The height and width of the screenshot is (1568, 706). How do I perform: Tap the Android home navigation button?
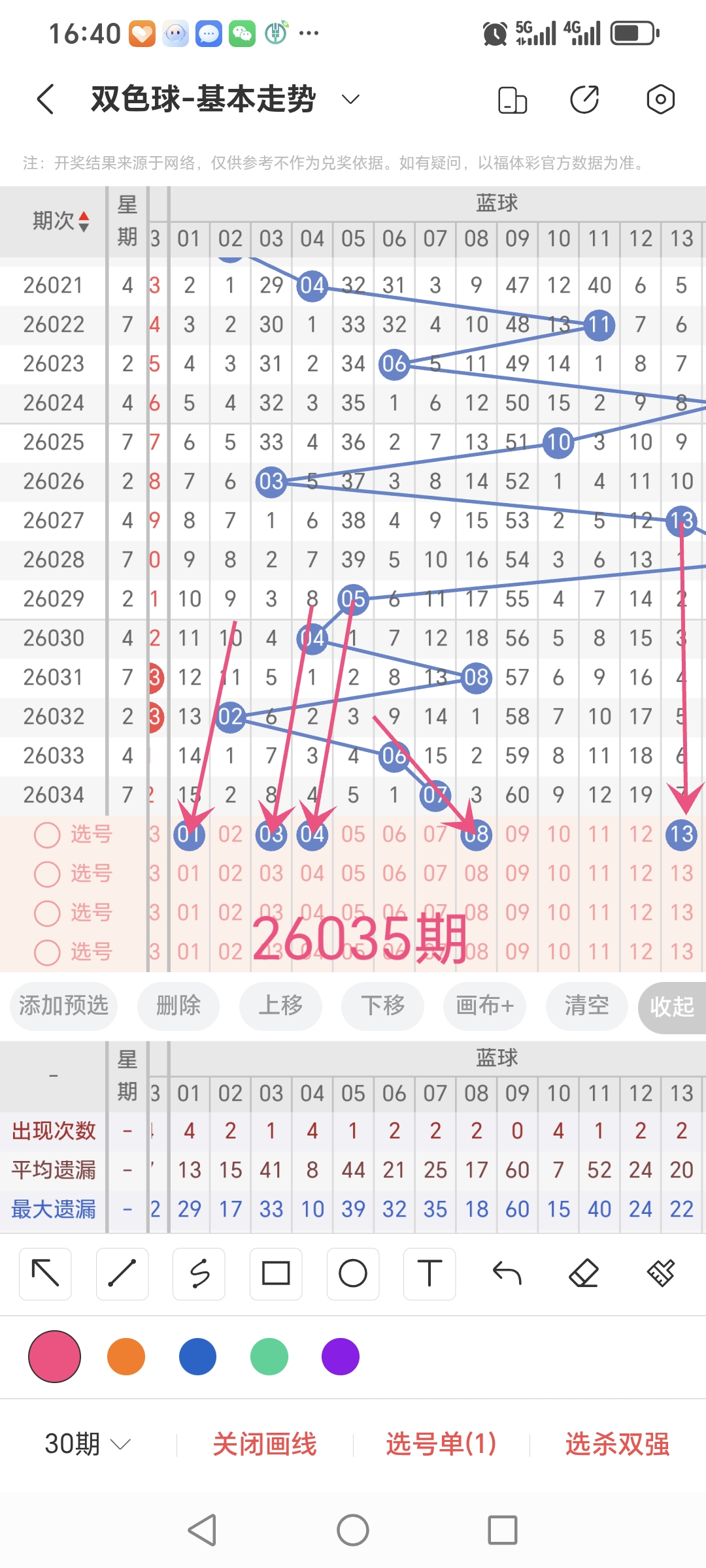tap(353, 1529)
